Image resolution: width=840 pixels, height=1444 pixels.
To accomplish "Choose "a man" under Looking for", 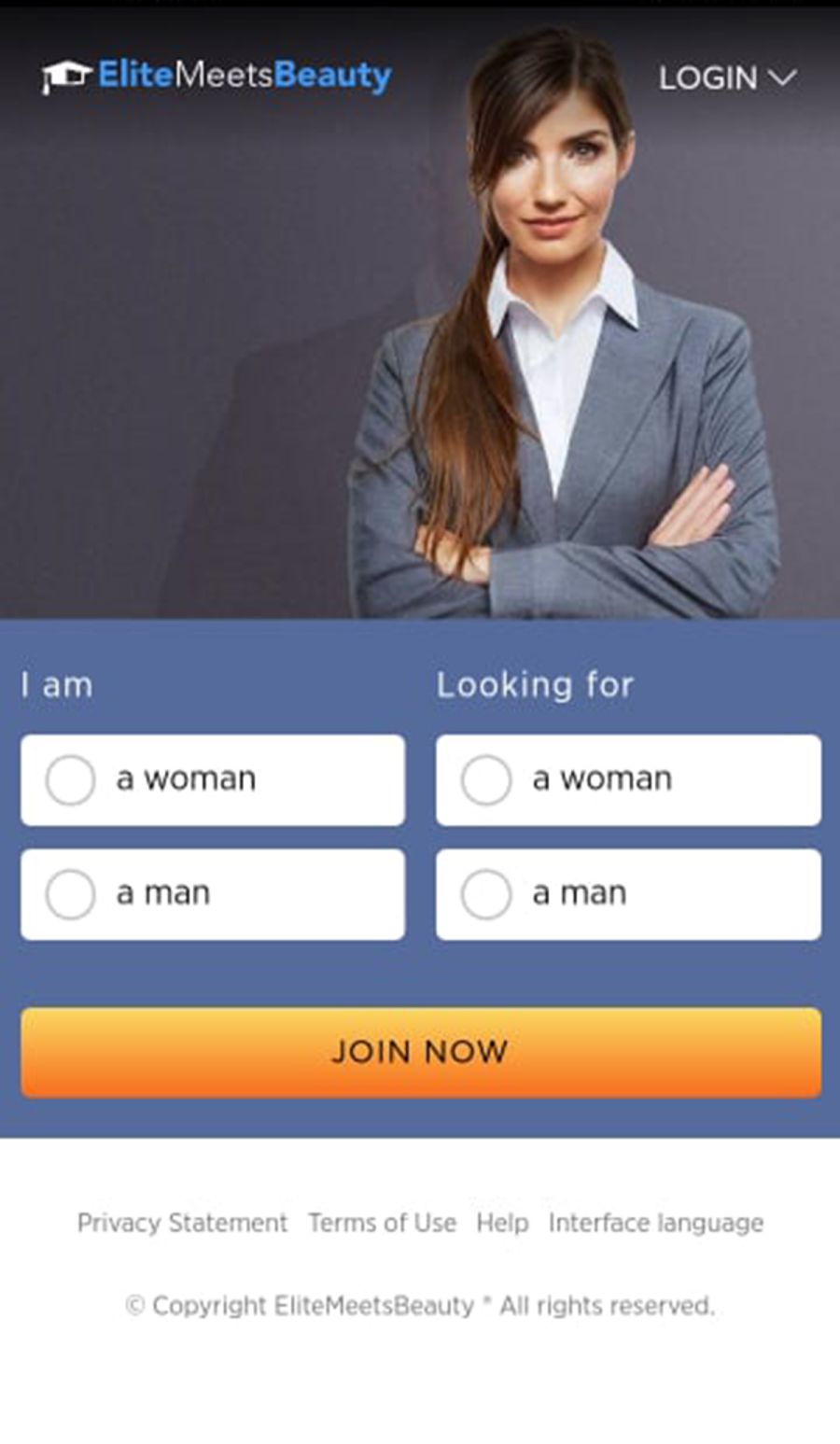I will tap(628, 894).
